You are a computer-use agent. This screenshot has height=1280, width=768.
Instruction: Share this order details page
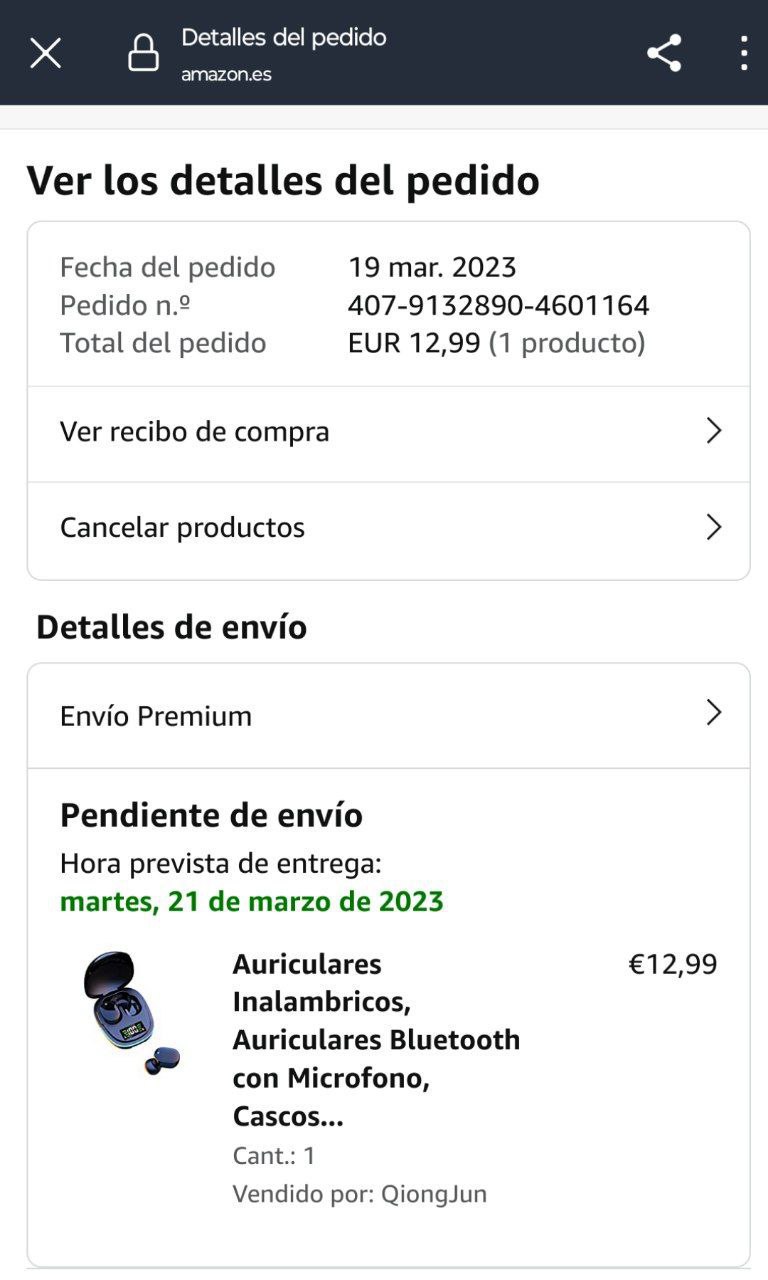click(x=664, y=53)
